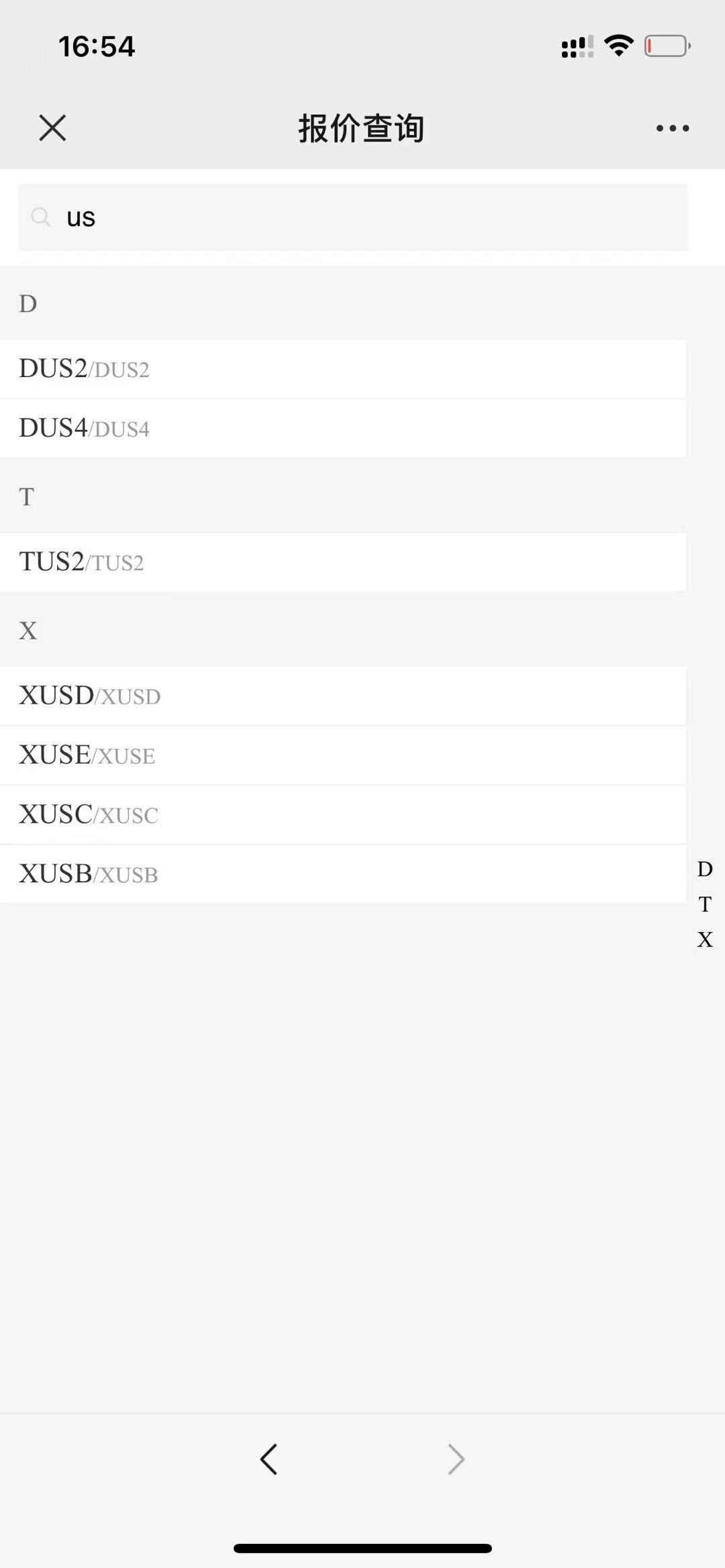The image size is (725, 1568).
Task: Select the DUS4 result
Action: (343, 428)
